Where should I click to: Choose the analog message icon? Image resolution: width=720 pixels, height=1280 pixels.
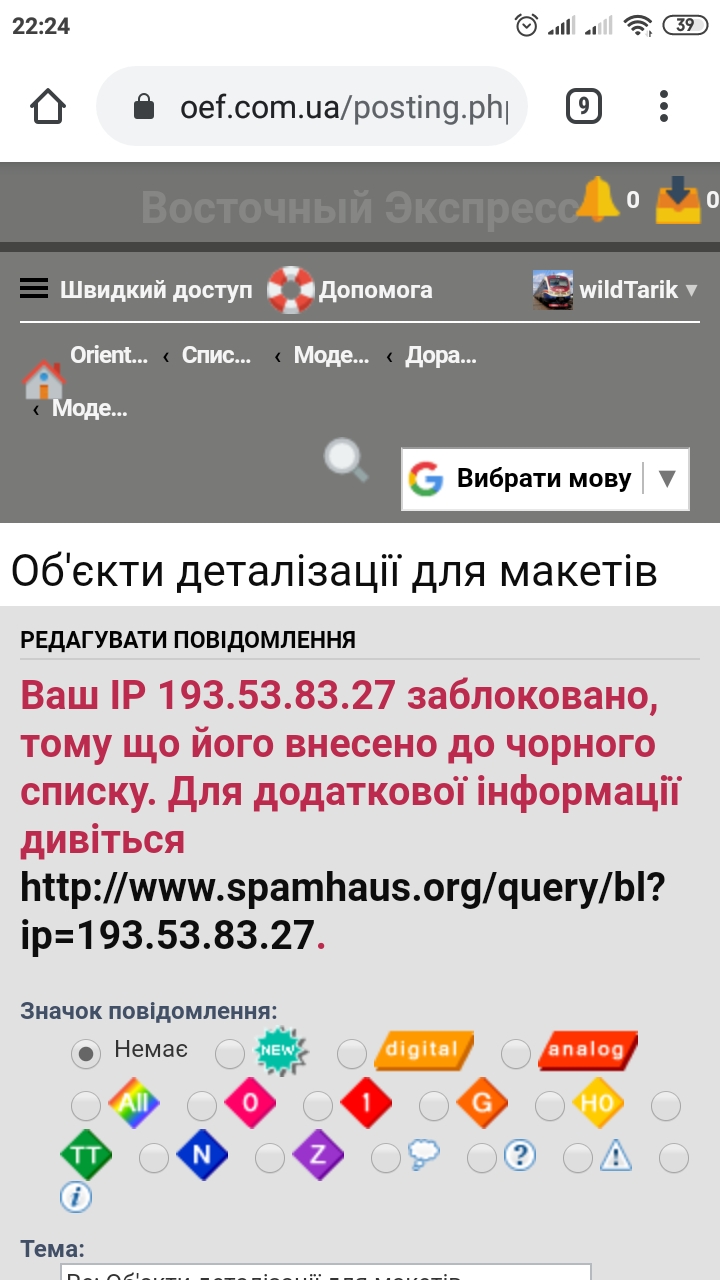[516, 1053]
